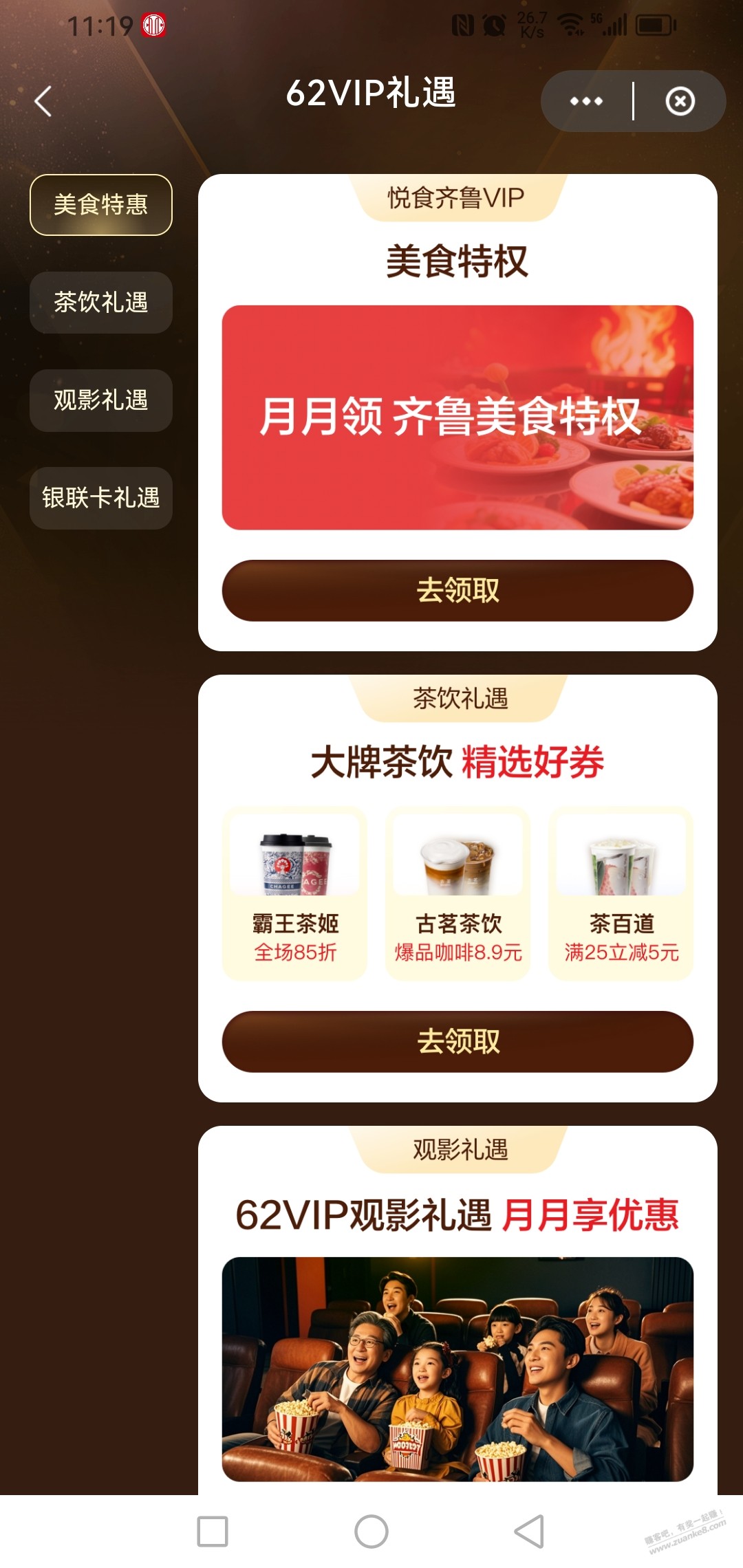This screenshot has height=1568, width=743.
Task: Open the 62VIP观影礼遇 cinema banner
Action: pyautogui.click(x=457, y=1369)
